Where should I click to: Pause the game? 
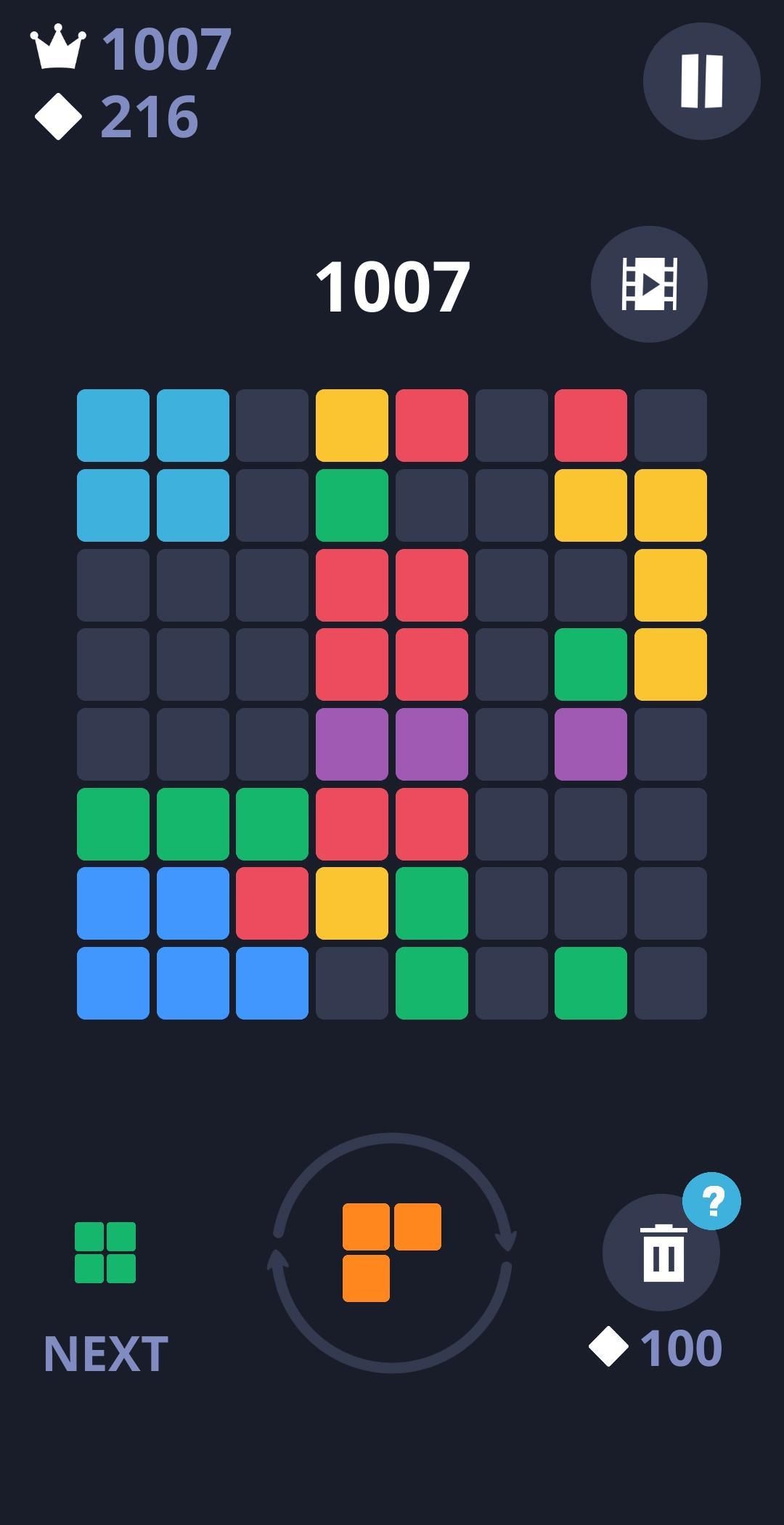click(701, 81)
